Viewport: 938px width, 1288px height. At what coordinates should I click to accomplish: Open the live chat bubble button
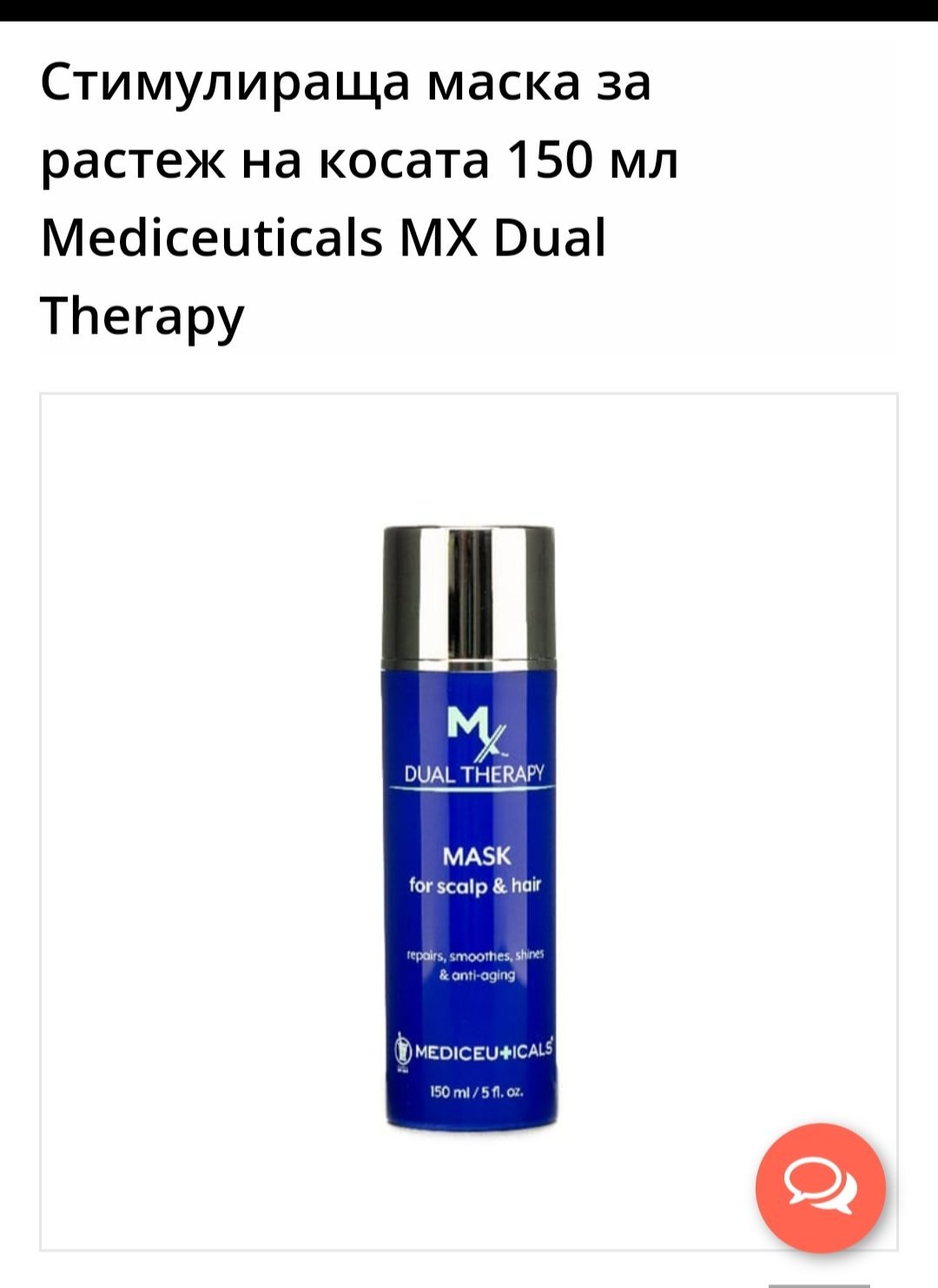tap(820, 1187)
